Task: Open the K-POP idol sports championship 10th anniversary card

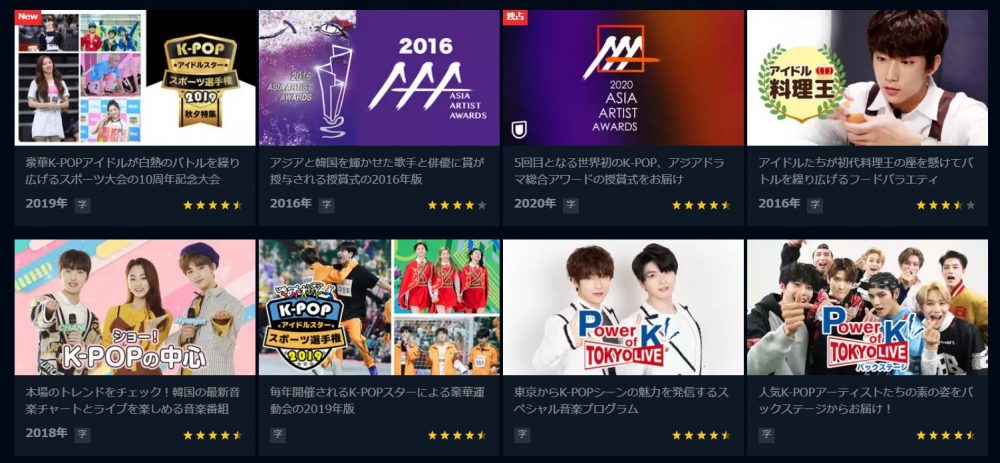Action: click(135, 78)
